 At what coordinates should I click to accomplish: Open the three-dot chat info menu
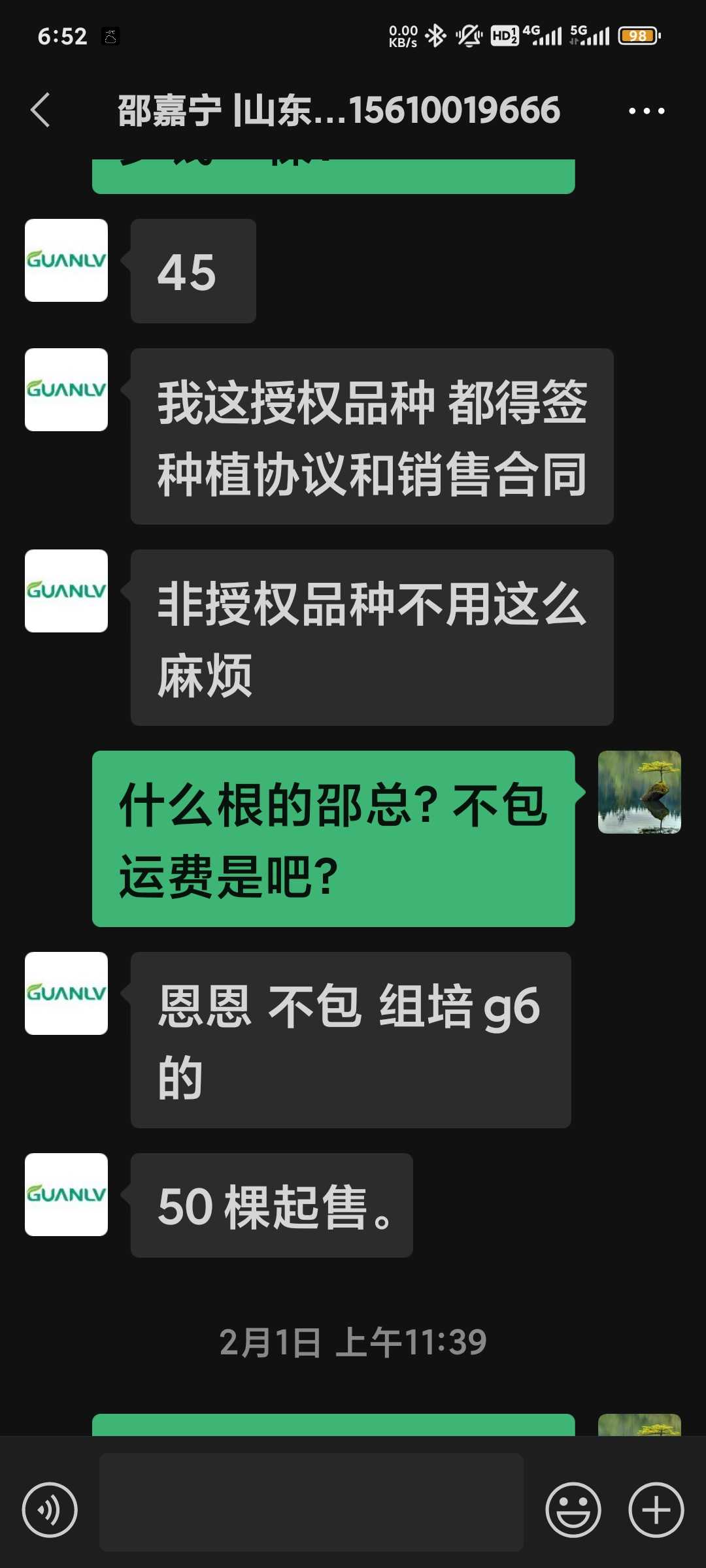coord(646,111)
